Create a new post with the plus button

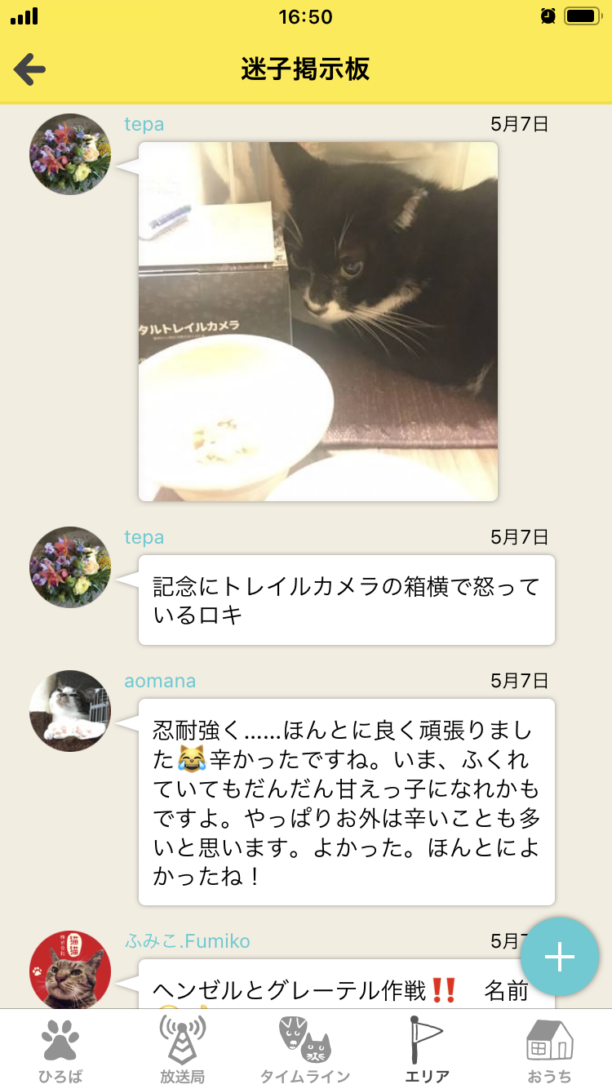click(x=560, y=957)
